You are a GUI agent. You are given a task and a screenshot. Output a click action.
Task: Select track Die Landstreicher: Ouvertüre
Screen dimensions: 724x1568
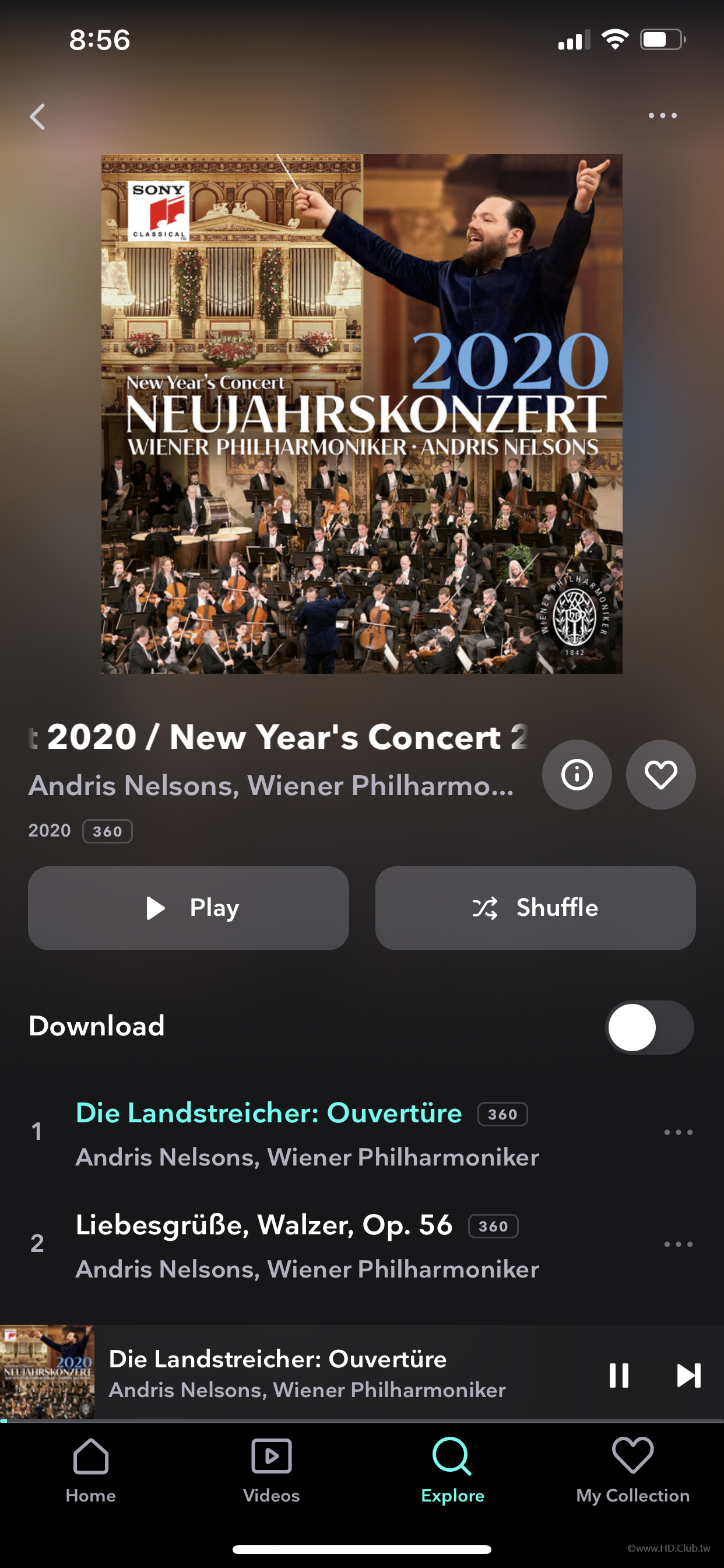[268, 1114]
